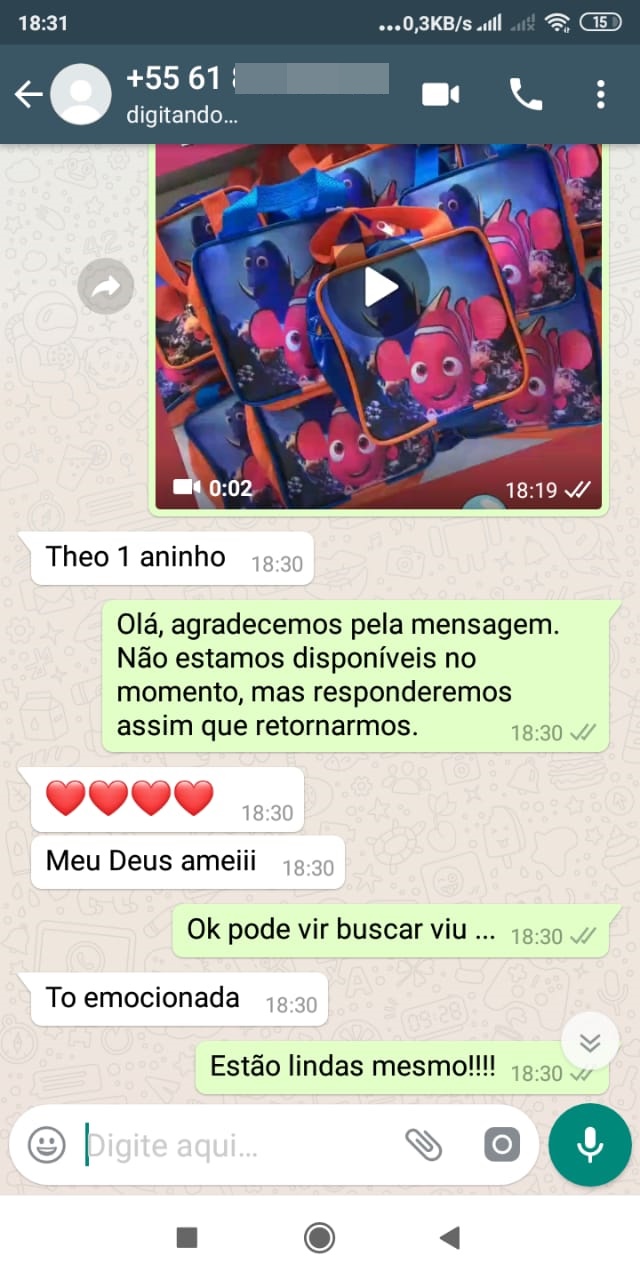Screen dimensions: 640x1280
Task: Jump to the latest messages
Action: coord(590,1043)
